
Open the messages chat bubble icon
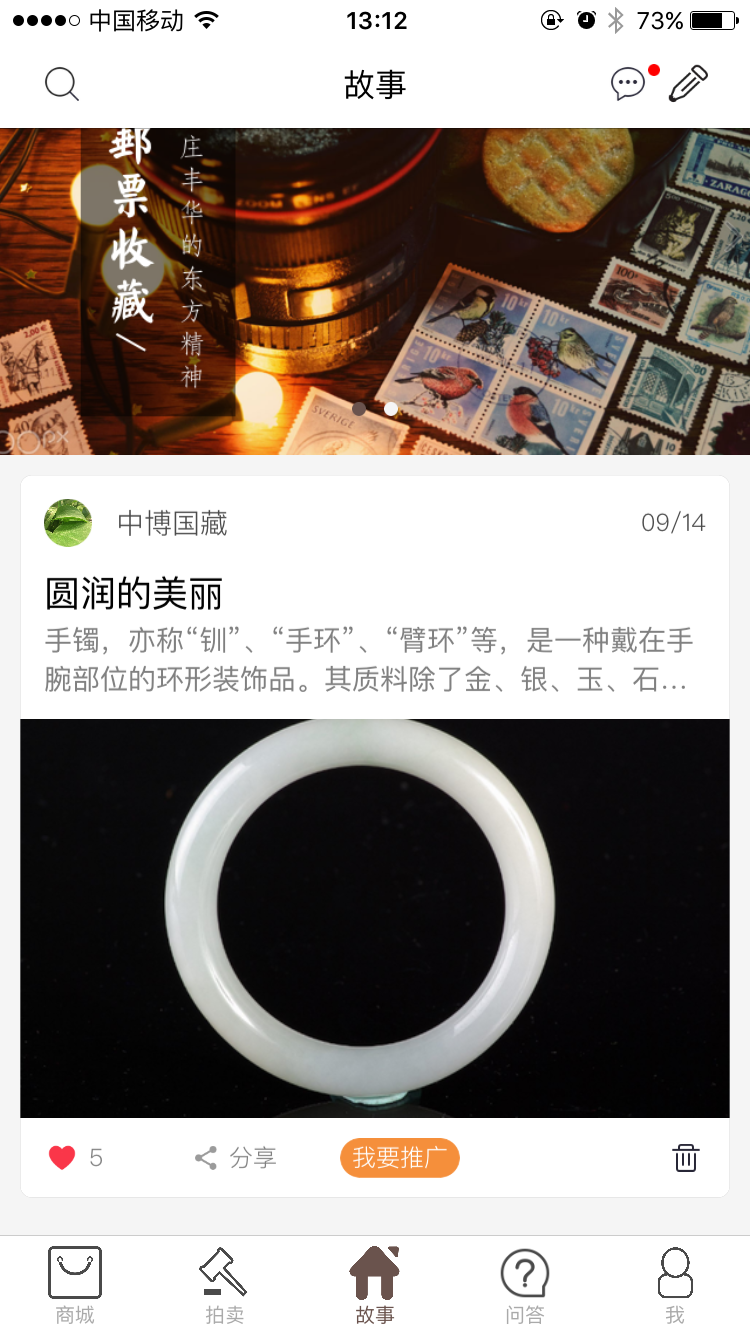click(x=628, y=85)
